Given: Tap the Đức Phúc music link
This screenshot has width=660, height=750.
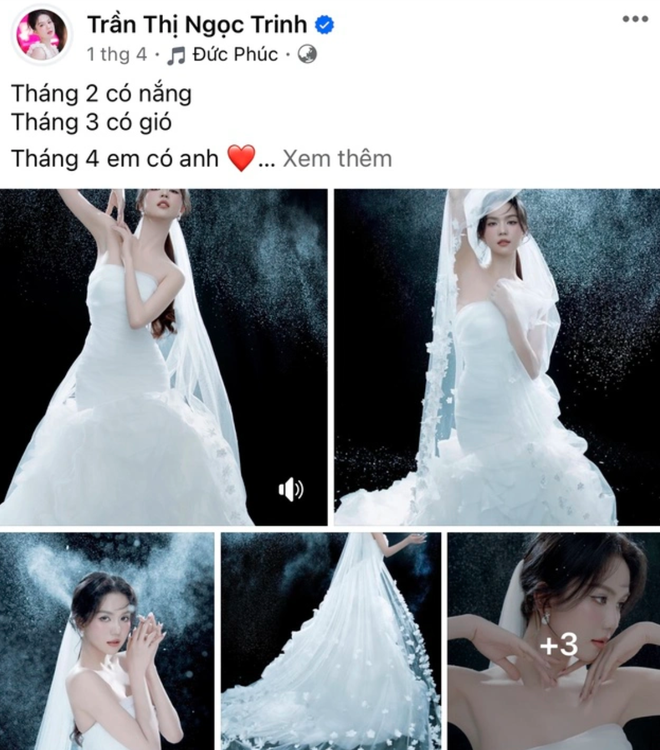Looking at the screenshot, I should tap(236, 54).
